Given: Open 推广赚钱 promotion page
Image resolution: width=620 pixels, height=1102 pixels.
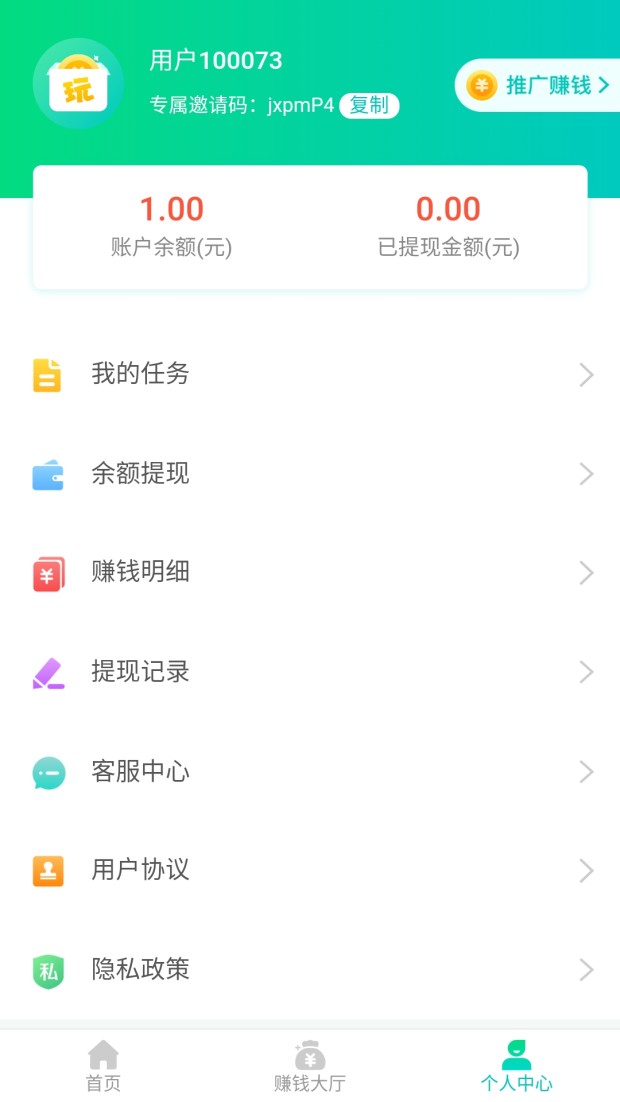Looking at the screenshot, I should 539,85.
